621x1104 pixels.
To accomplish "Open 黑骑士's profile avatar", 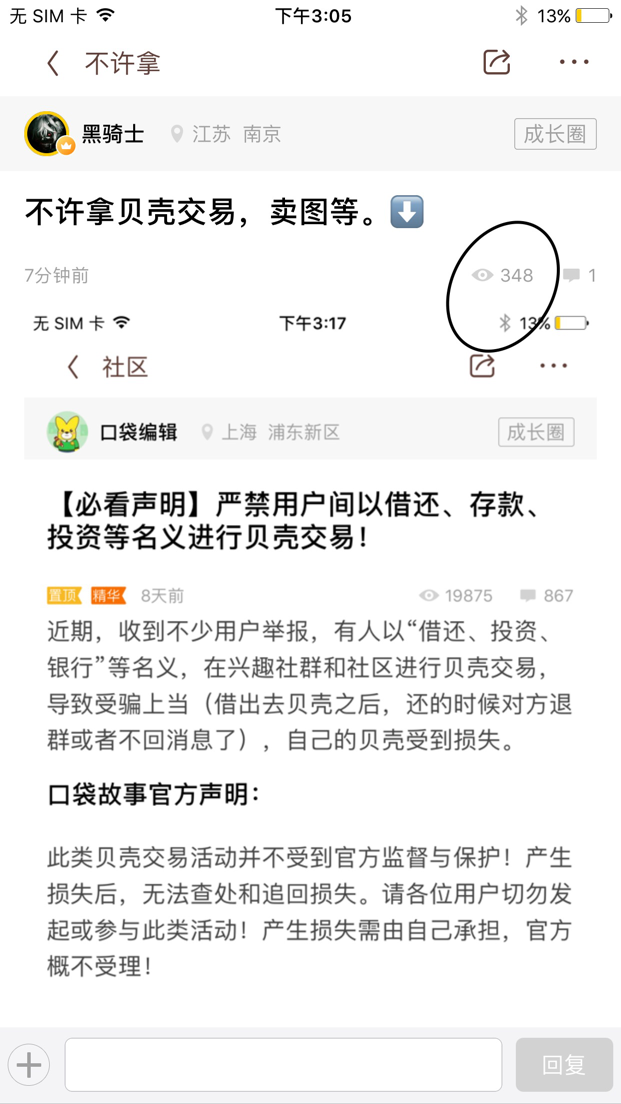I will [x=47, y=134].
